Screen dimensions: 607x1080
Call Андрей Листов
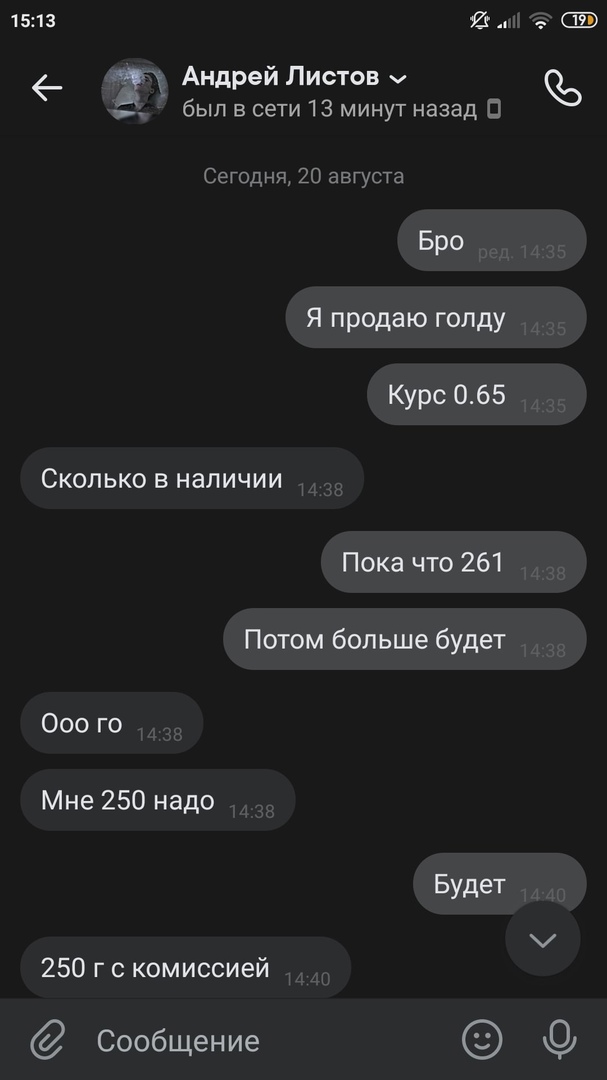(562, 89)
